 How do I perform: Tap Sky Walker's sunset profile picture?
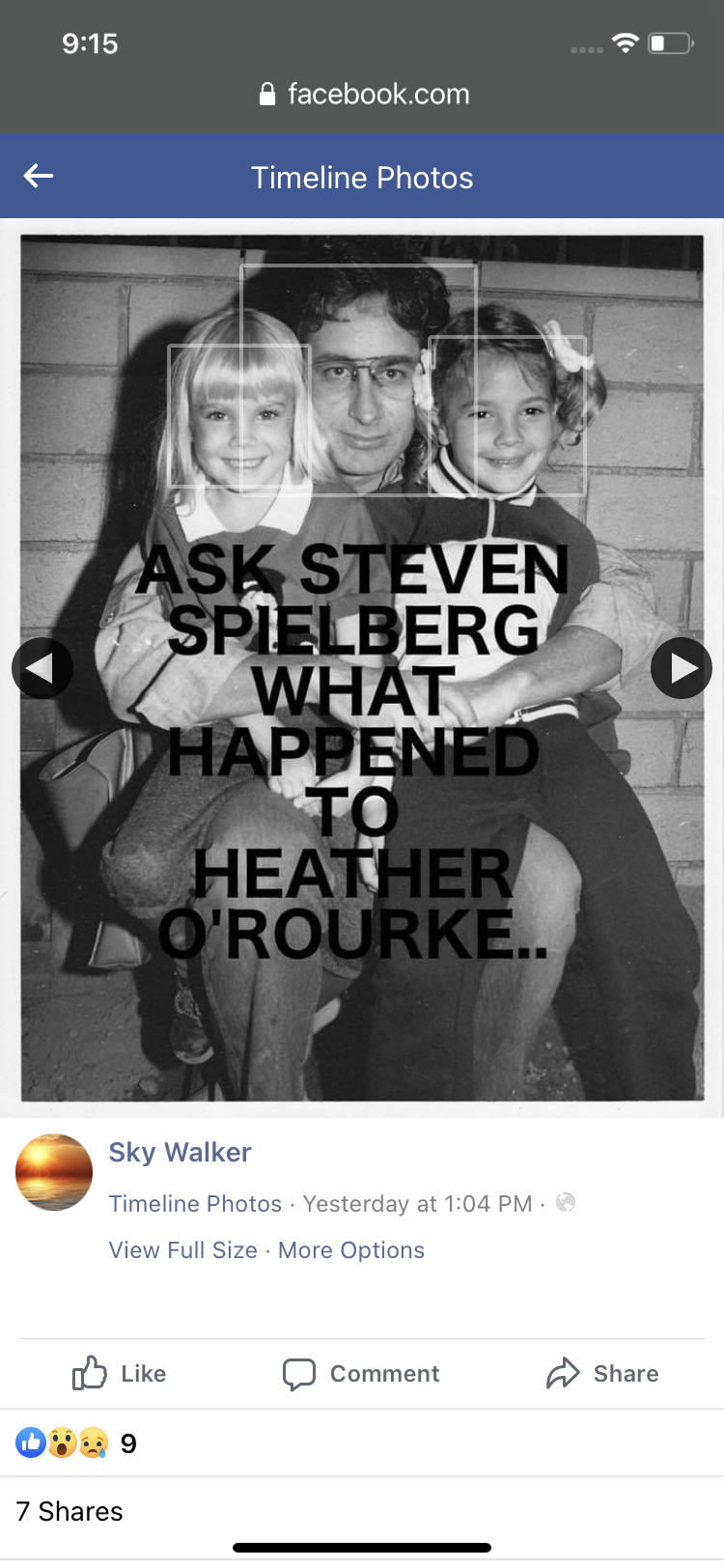(x=54, y=1172)
